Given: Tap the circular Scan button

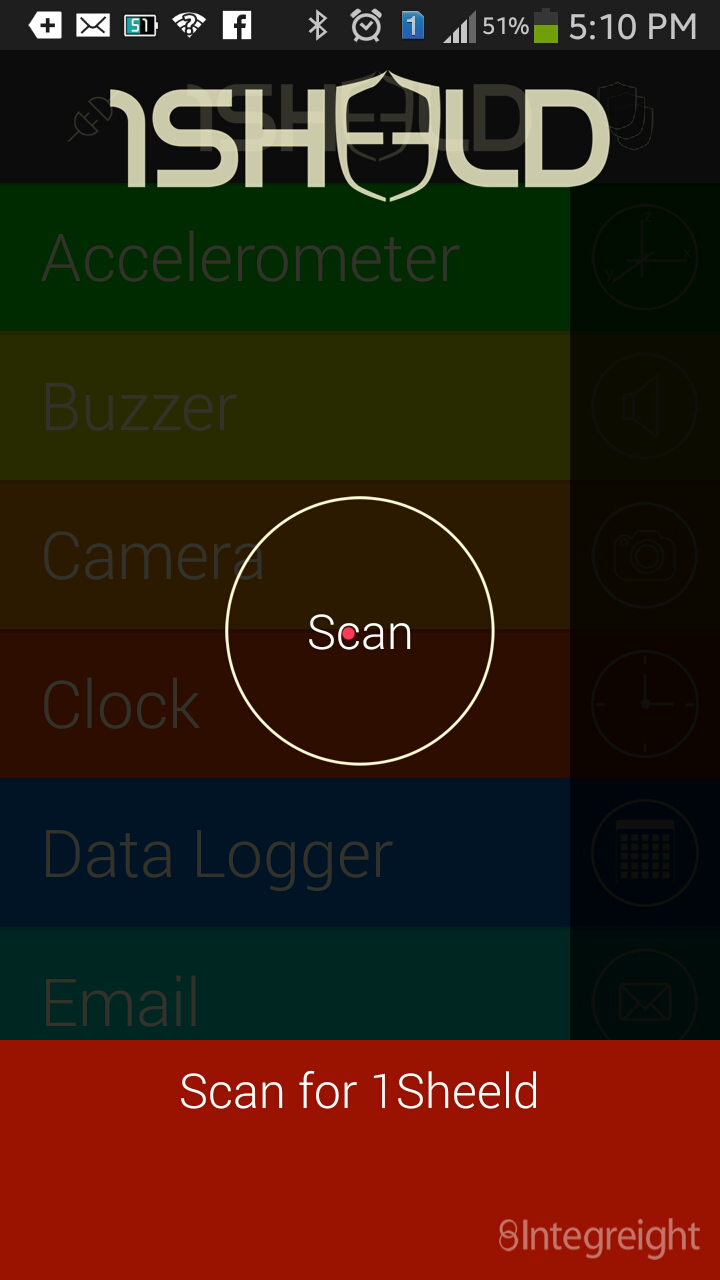Looking at the screenshot, I should [360, 631].
